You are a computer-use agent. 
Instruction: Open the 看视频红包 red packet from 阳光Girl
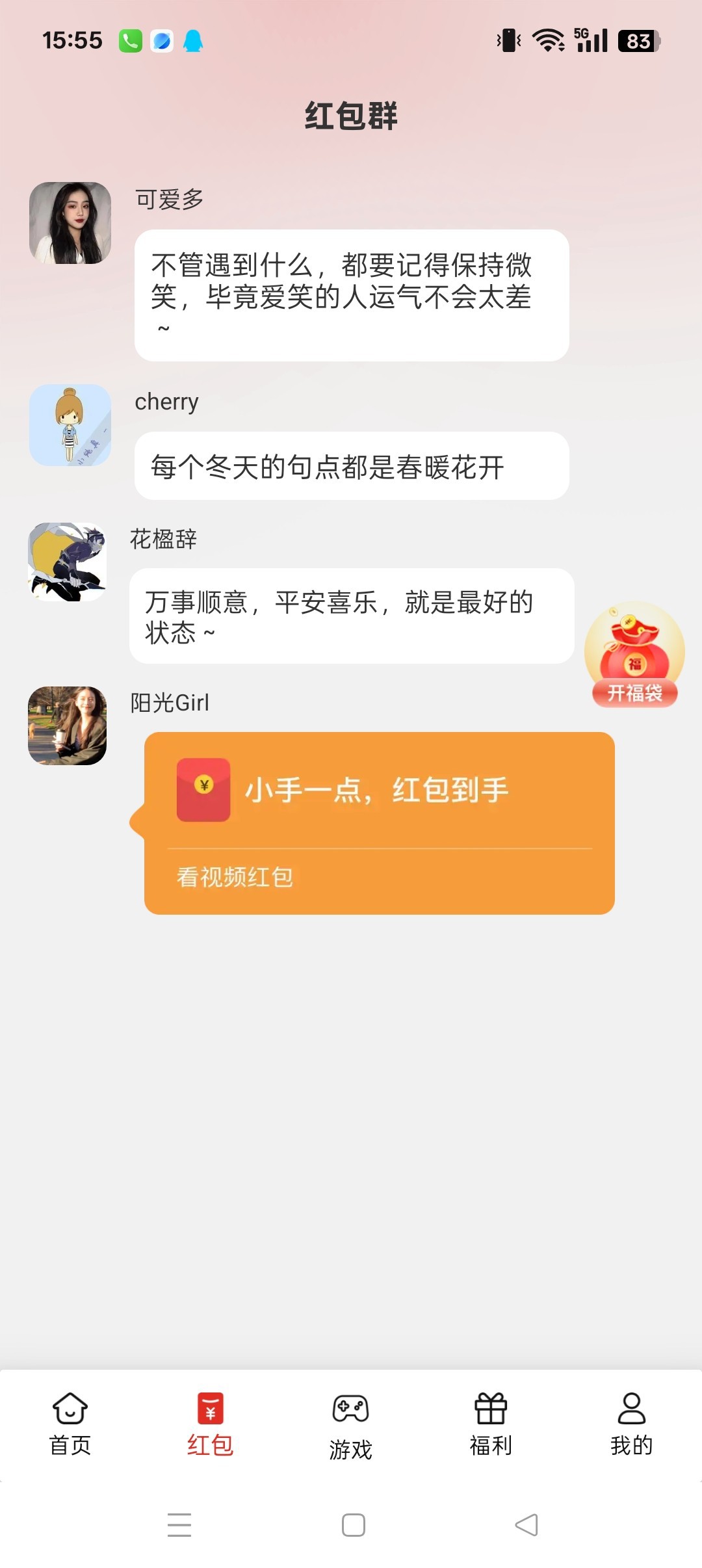pos(379,823)
